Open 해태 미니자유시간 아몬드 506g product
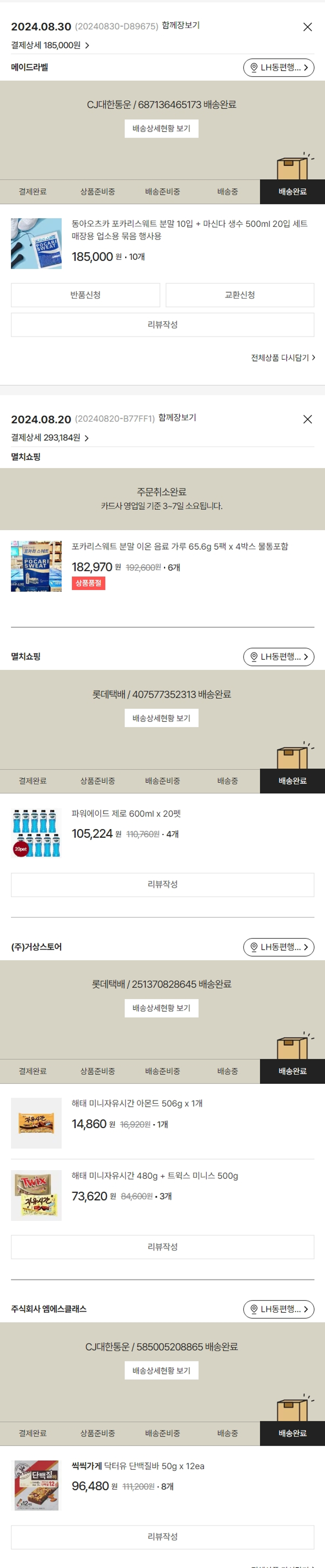This screenshot has width=325, height=1568. coord(136,1103)
